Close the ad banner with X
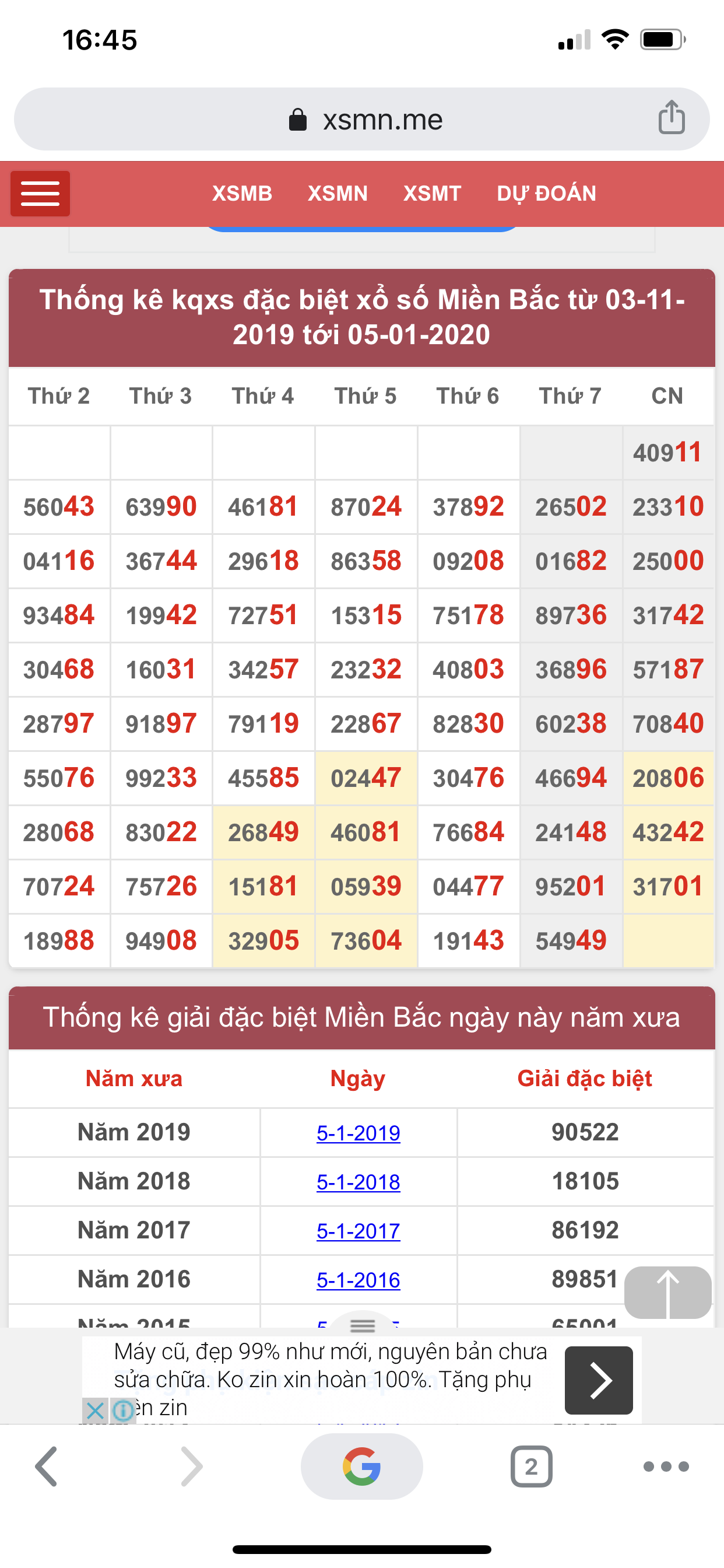Viewport: 724px width, 1568px height. [x=95, y=1410]
